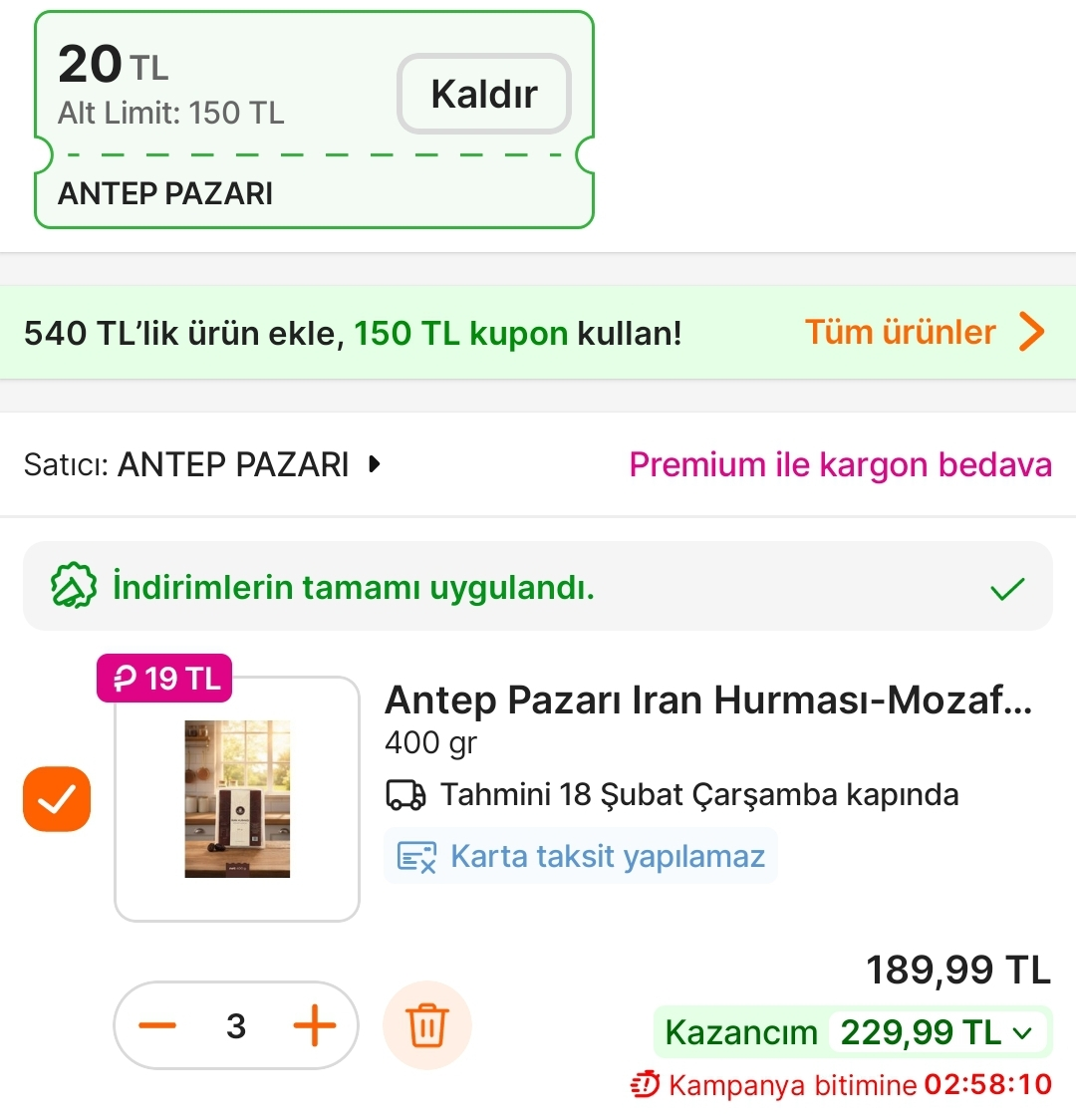Uncheck the Iran Hurması product checkbox
1076x1120 pixels.
57,799
